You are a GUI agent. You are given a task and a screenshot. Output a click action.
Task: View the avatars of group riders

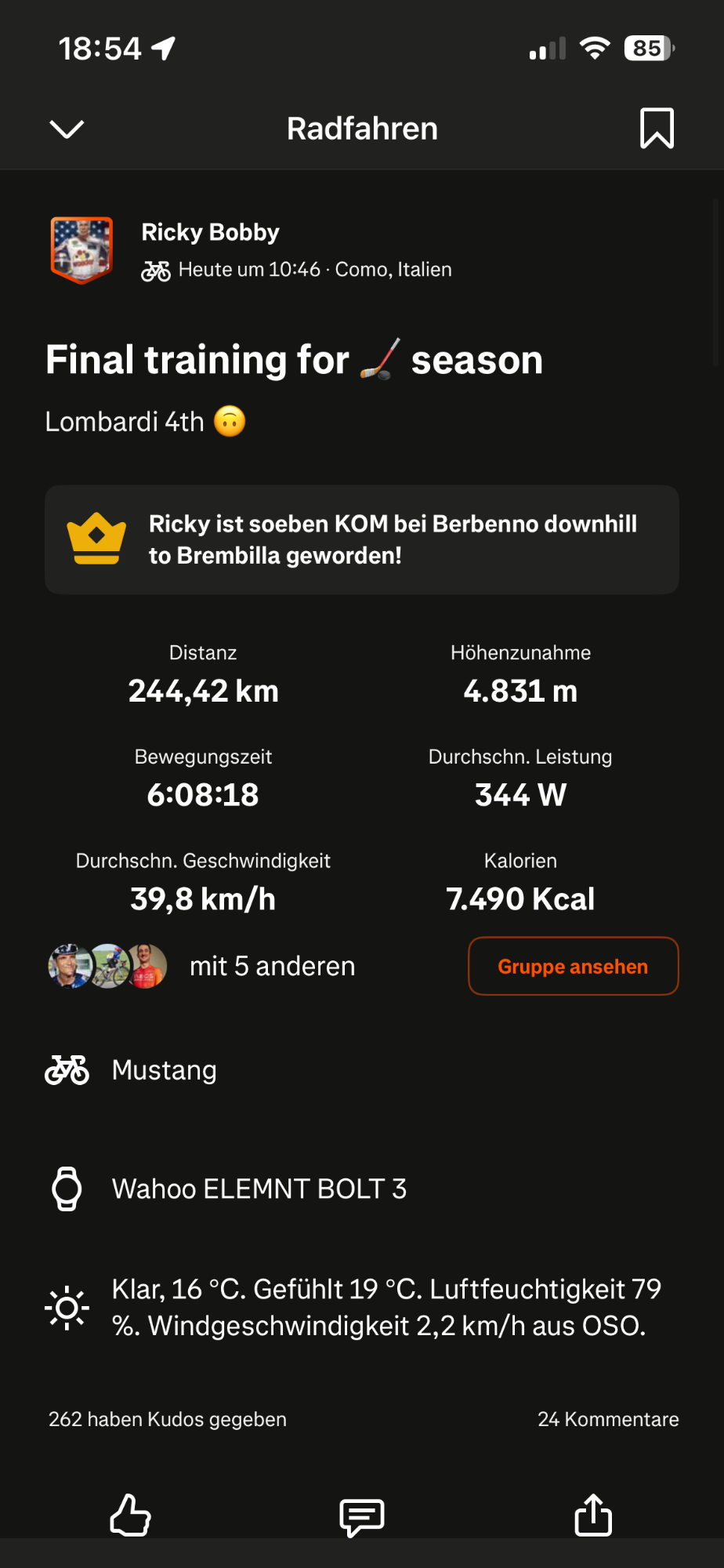pyautogui.click(x=108, y=966)
